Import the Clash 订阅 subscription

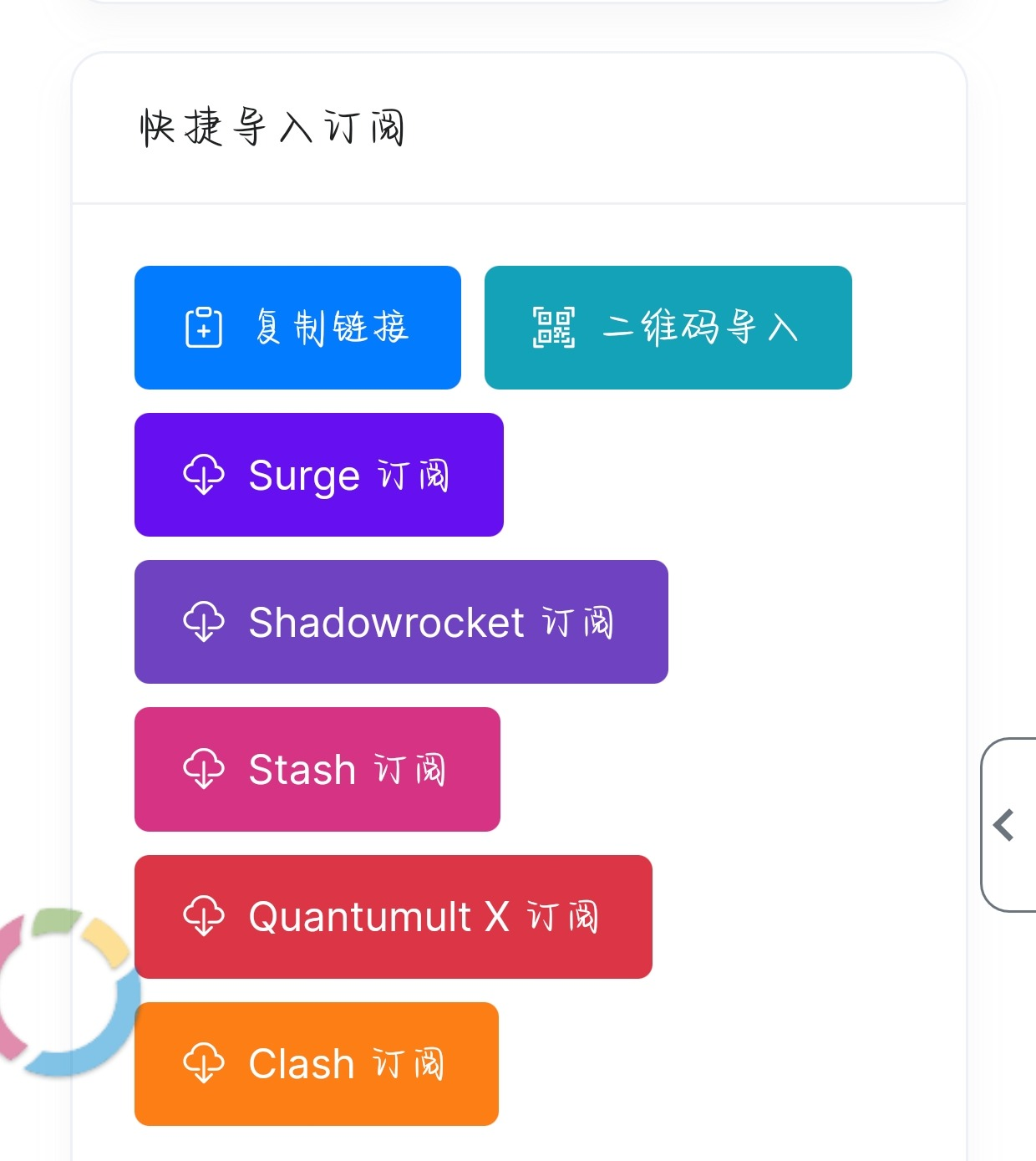pos(317,1063)
